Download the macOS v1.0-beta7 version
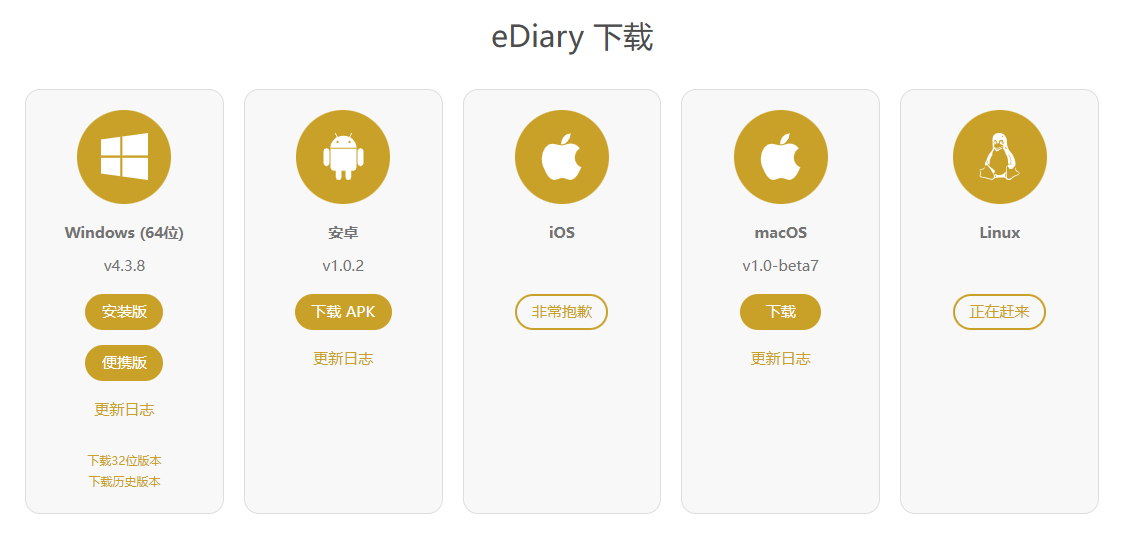1122x550 pixels. (780, 312)
